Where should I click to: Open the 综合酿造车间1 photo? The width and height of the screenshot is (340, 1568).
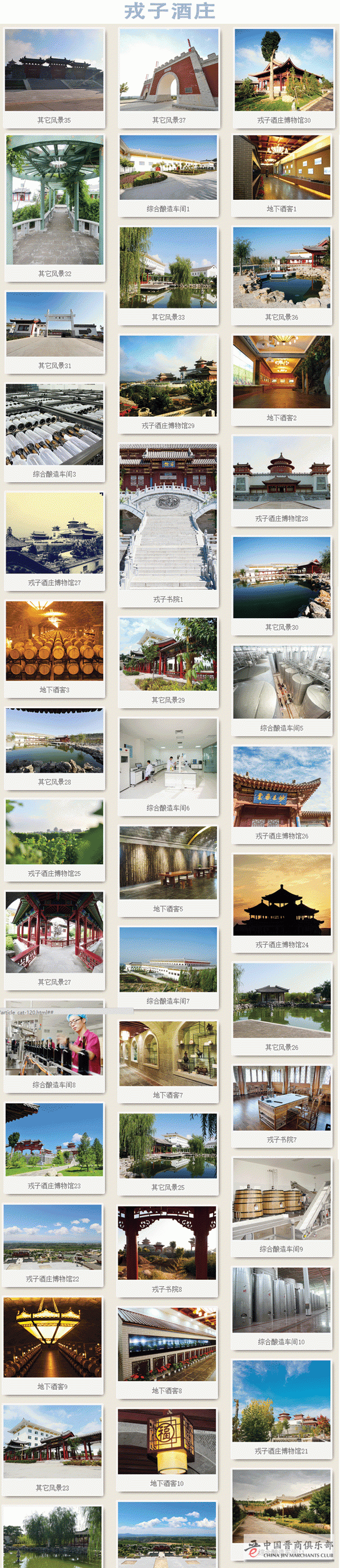click(x=168, y=168)
